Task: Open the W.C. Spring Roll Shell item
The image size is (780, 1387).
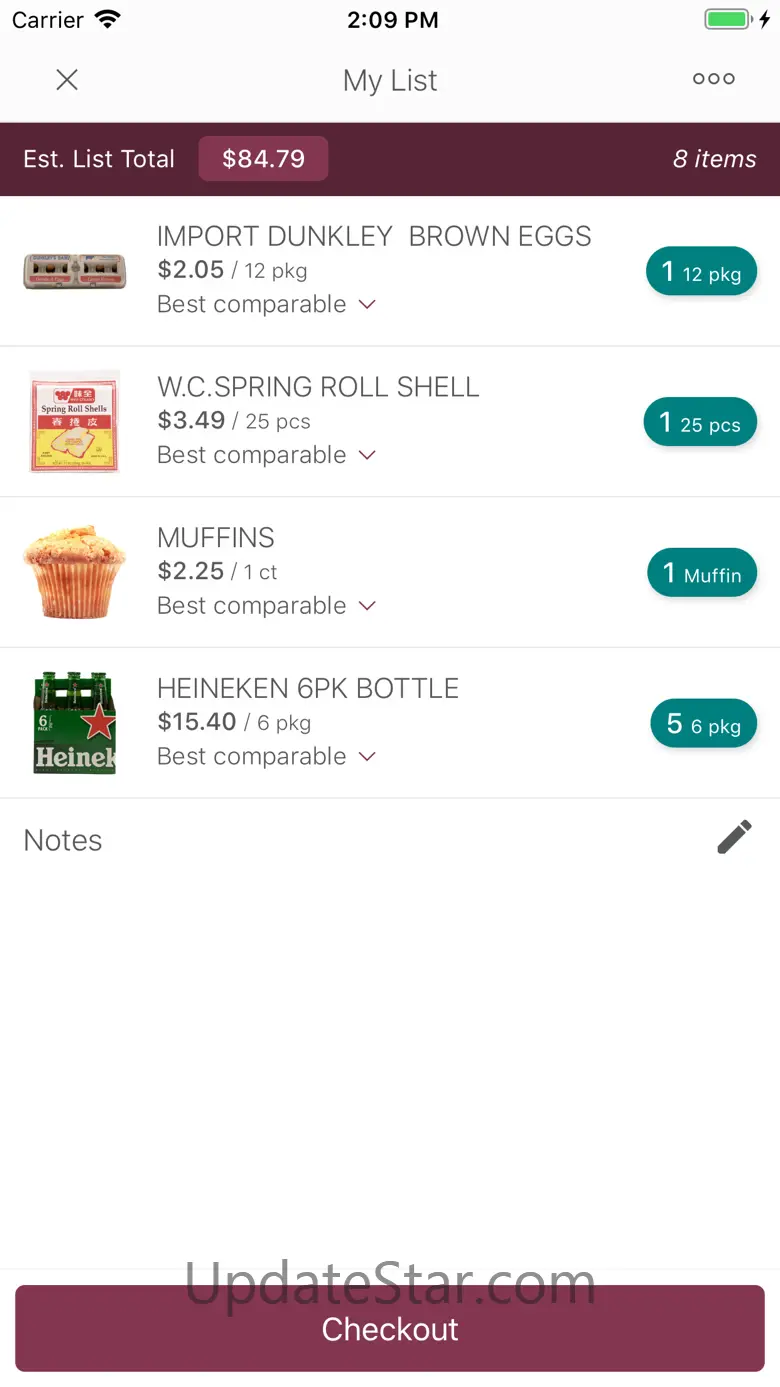Action: [x=318, y=387]
